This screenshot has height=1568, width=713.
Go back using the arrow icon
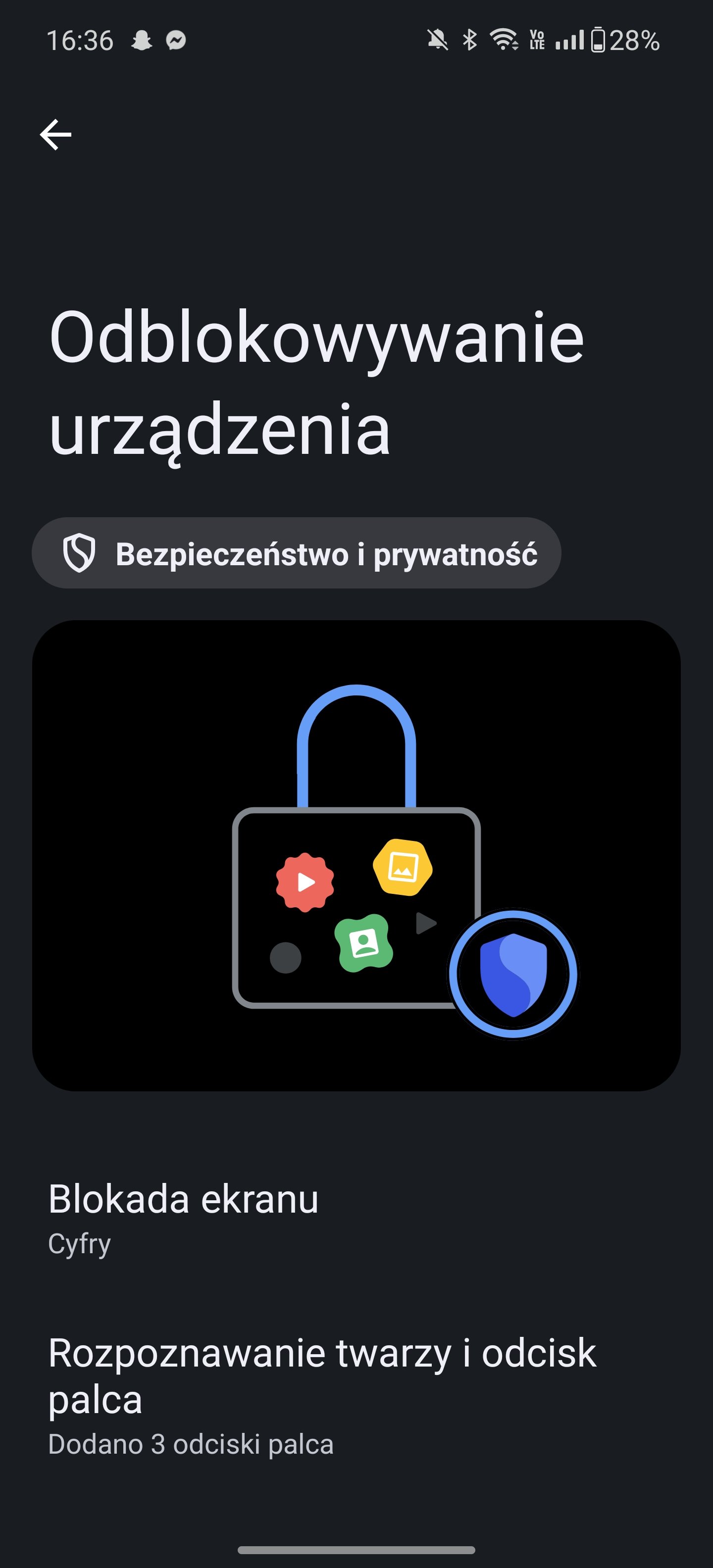[x=55, y=135]
